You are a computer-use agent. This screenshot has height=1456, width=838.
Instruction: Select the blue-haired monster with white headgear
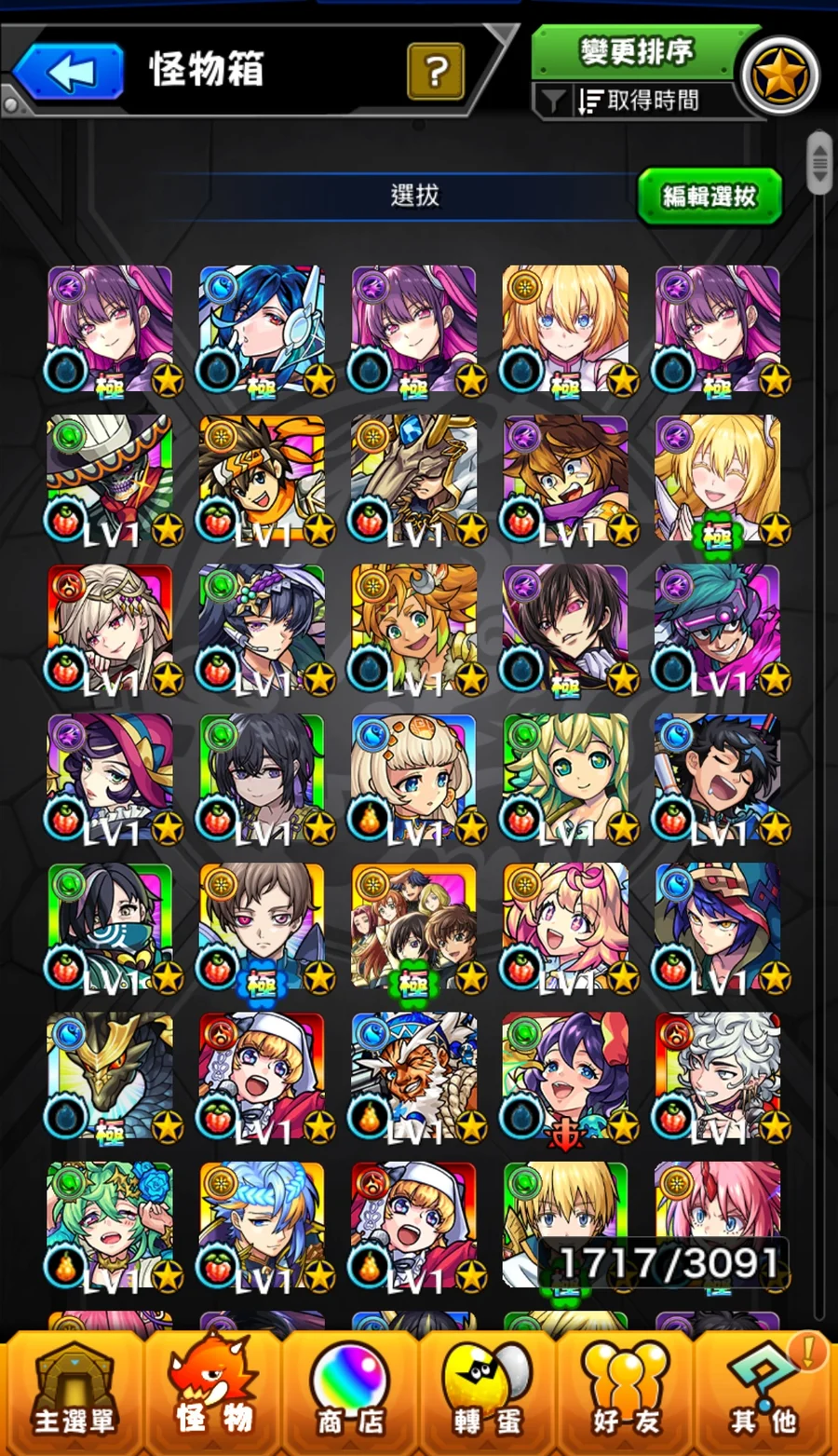click(262, 328)
